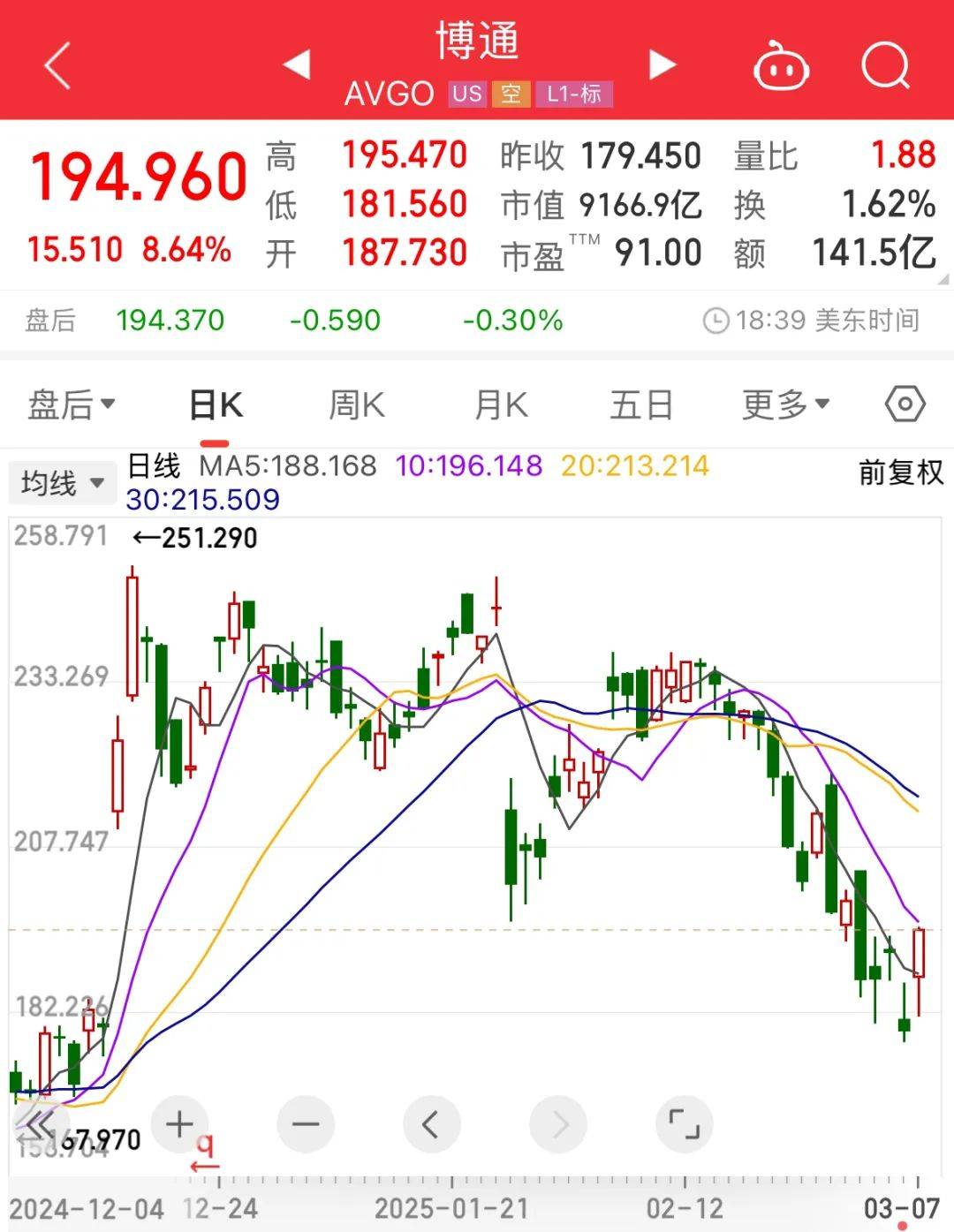Switch to the previous stock

pyautogui.click(x=297, y=64)
